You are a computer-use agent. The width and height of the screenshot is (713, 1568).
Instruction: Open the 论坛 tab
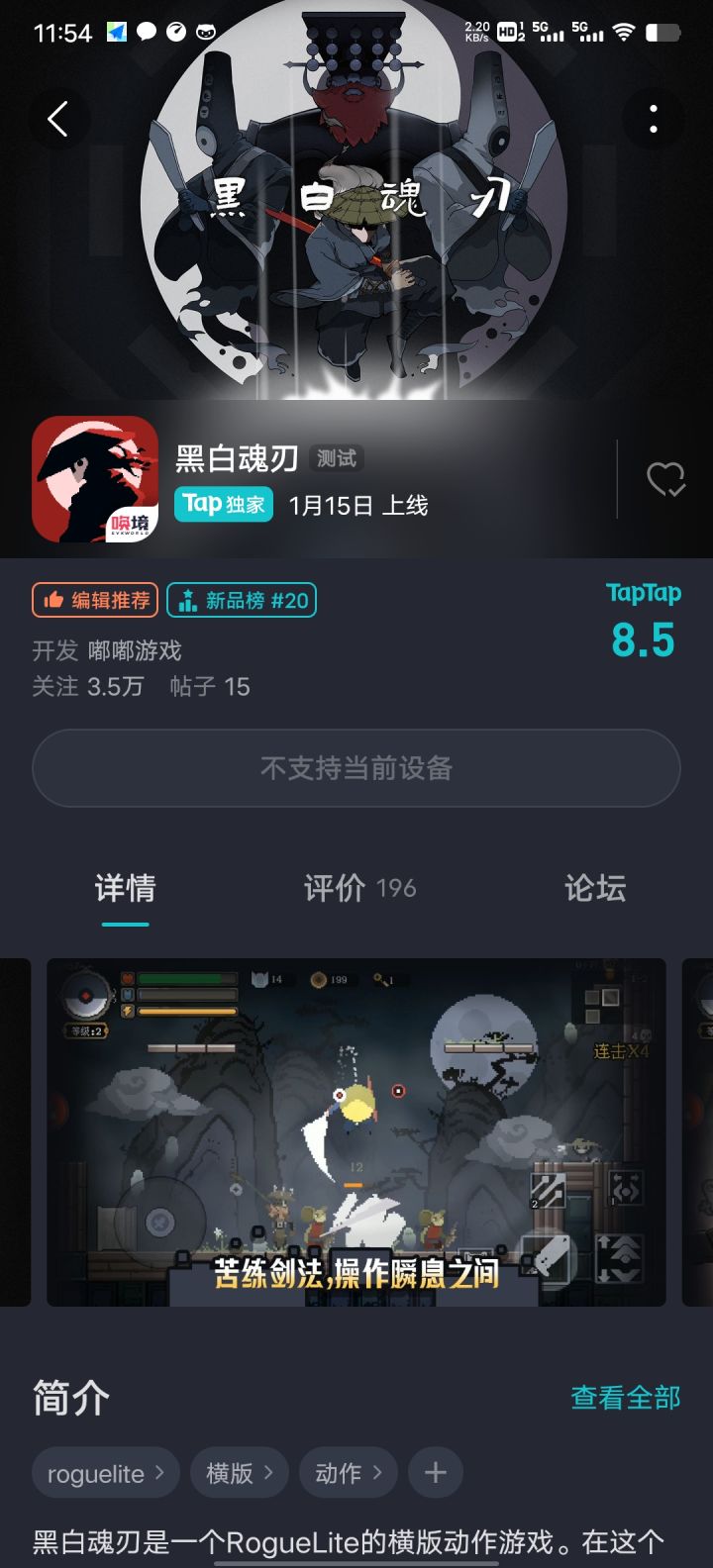[x=593, y=889]
